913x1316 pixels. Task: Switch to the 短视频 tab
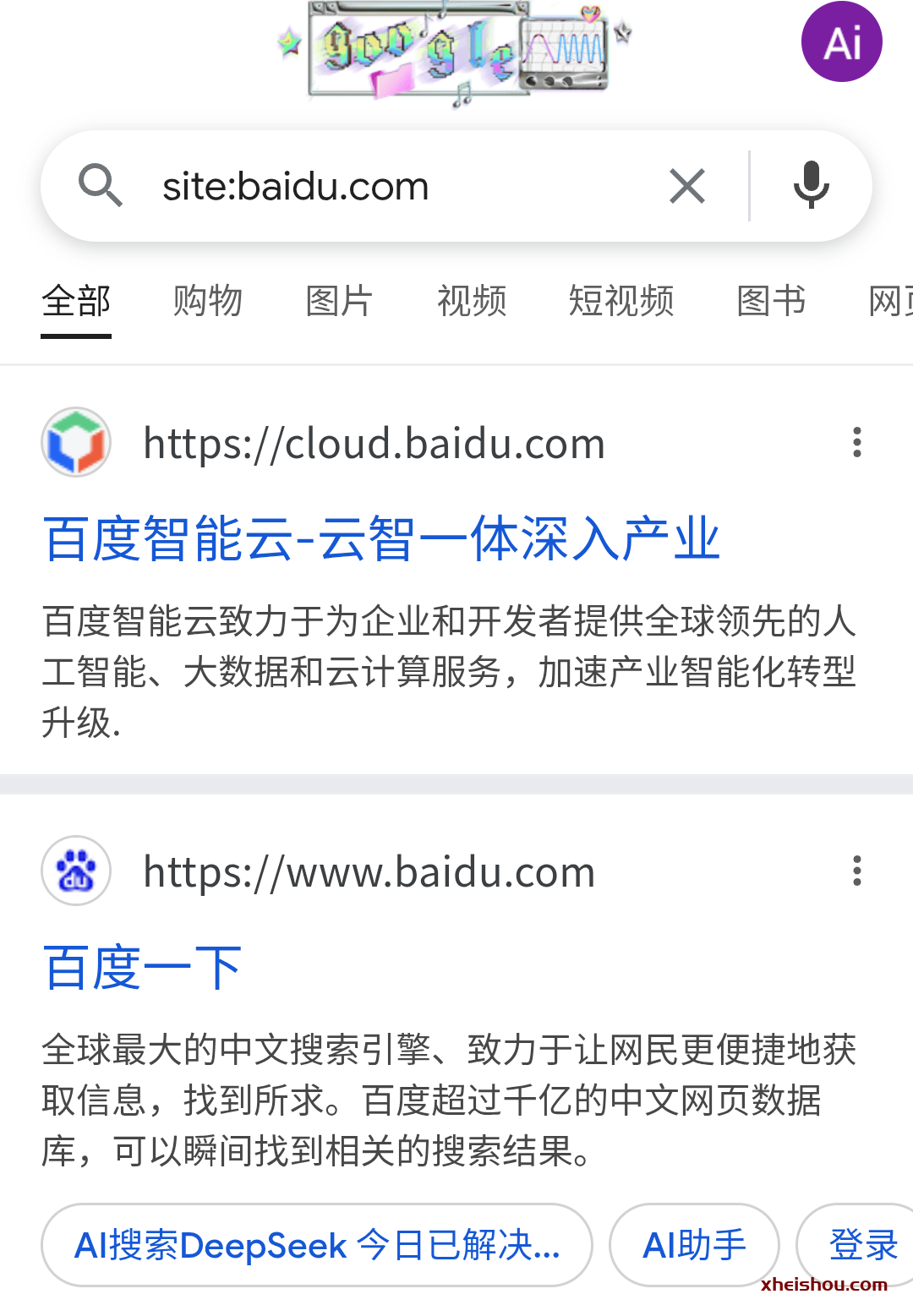click(621, 301)
